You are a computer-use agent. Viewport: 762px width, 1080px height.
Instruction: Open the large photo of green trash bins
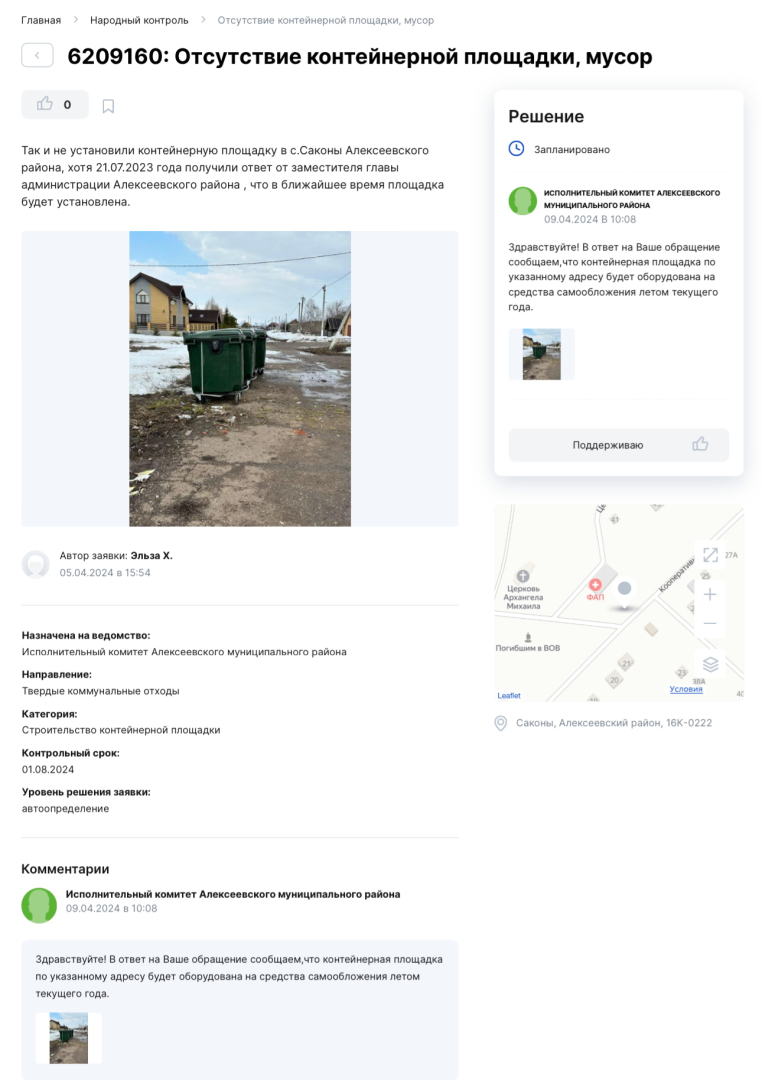(240, 379)
